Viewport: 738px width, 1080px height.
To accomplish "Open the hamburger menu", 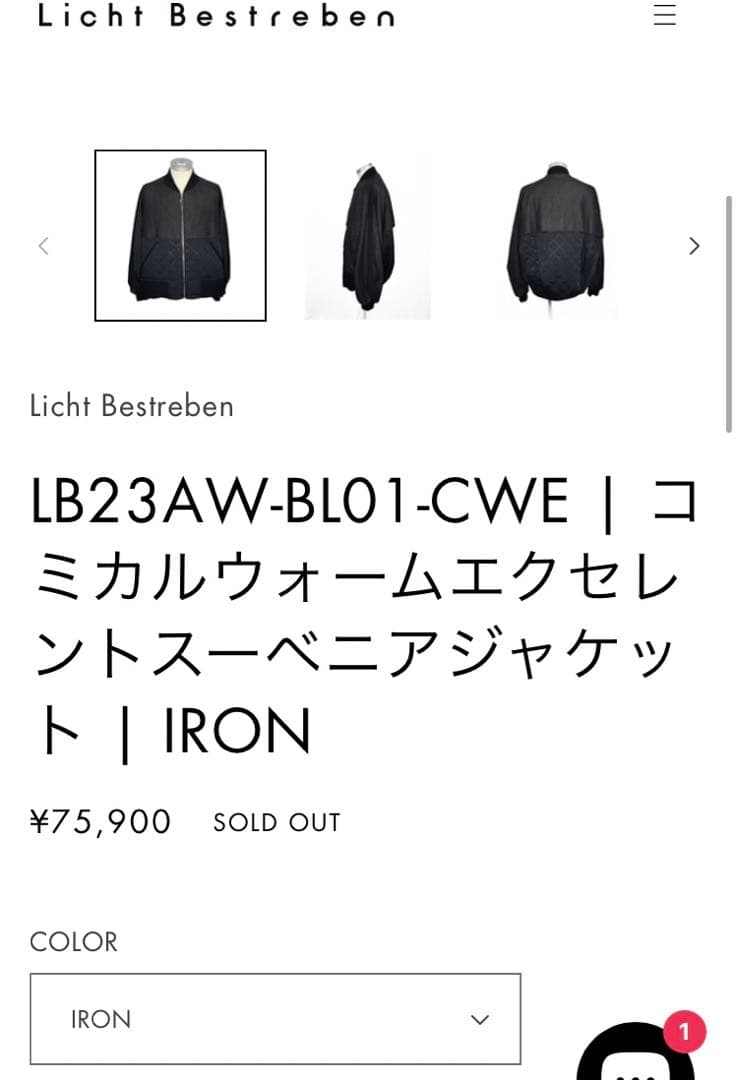I will (x=665, y=15).
